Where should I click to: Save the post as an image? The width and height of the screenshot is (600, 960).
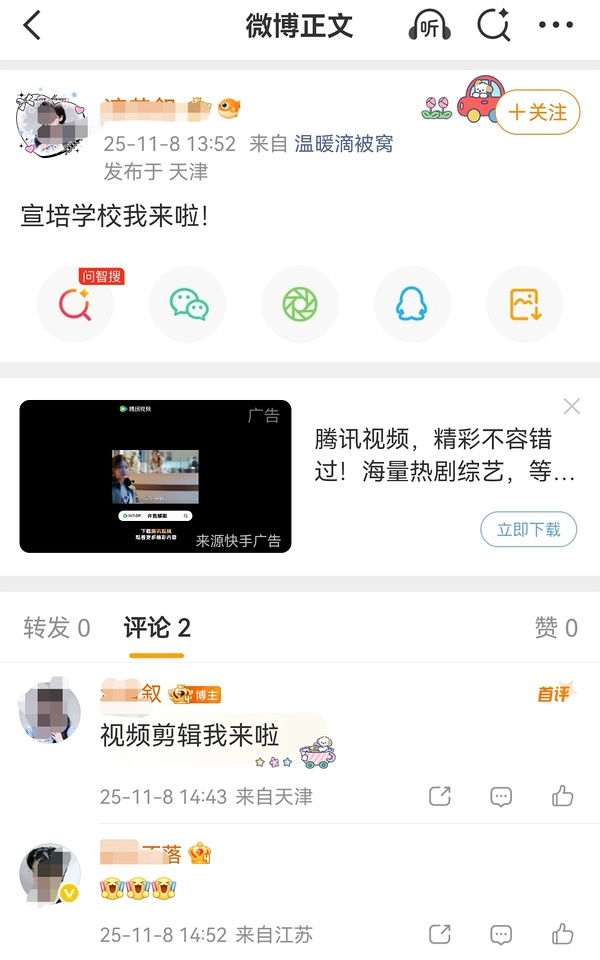(524, 304)
